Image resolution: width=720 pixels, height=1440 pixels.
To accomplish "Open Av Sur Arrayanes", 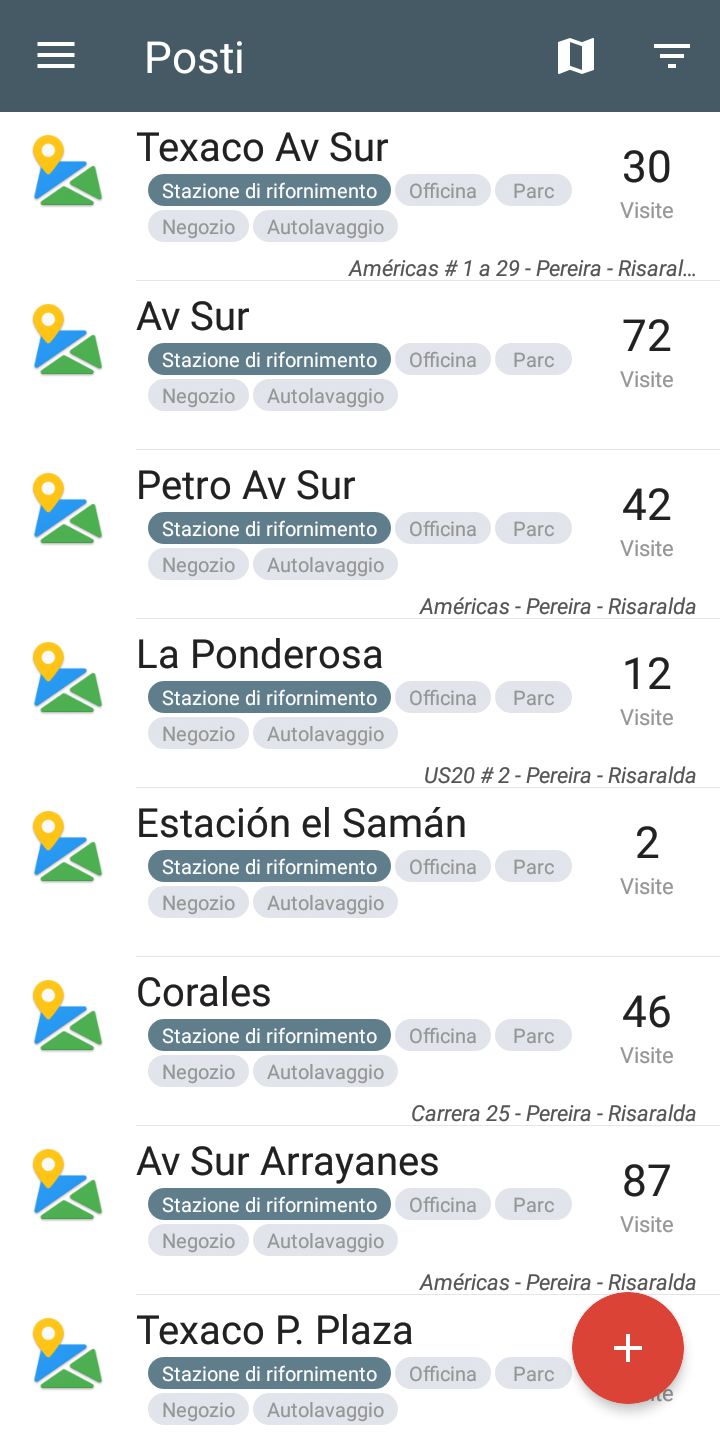I will click(360, 1211).
